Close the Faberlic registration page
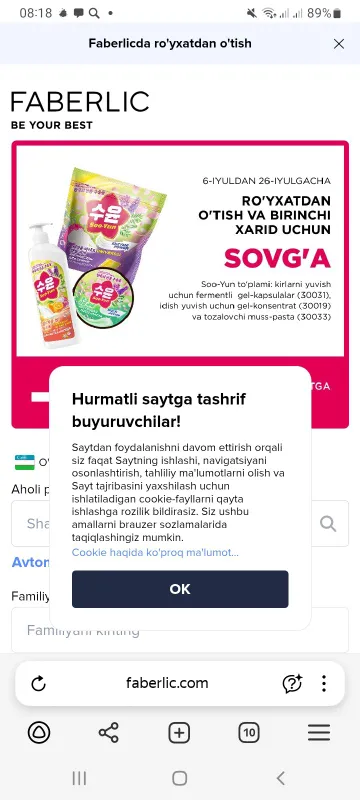The height and width of the screenshot is (800, 360). (339, 44)
